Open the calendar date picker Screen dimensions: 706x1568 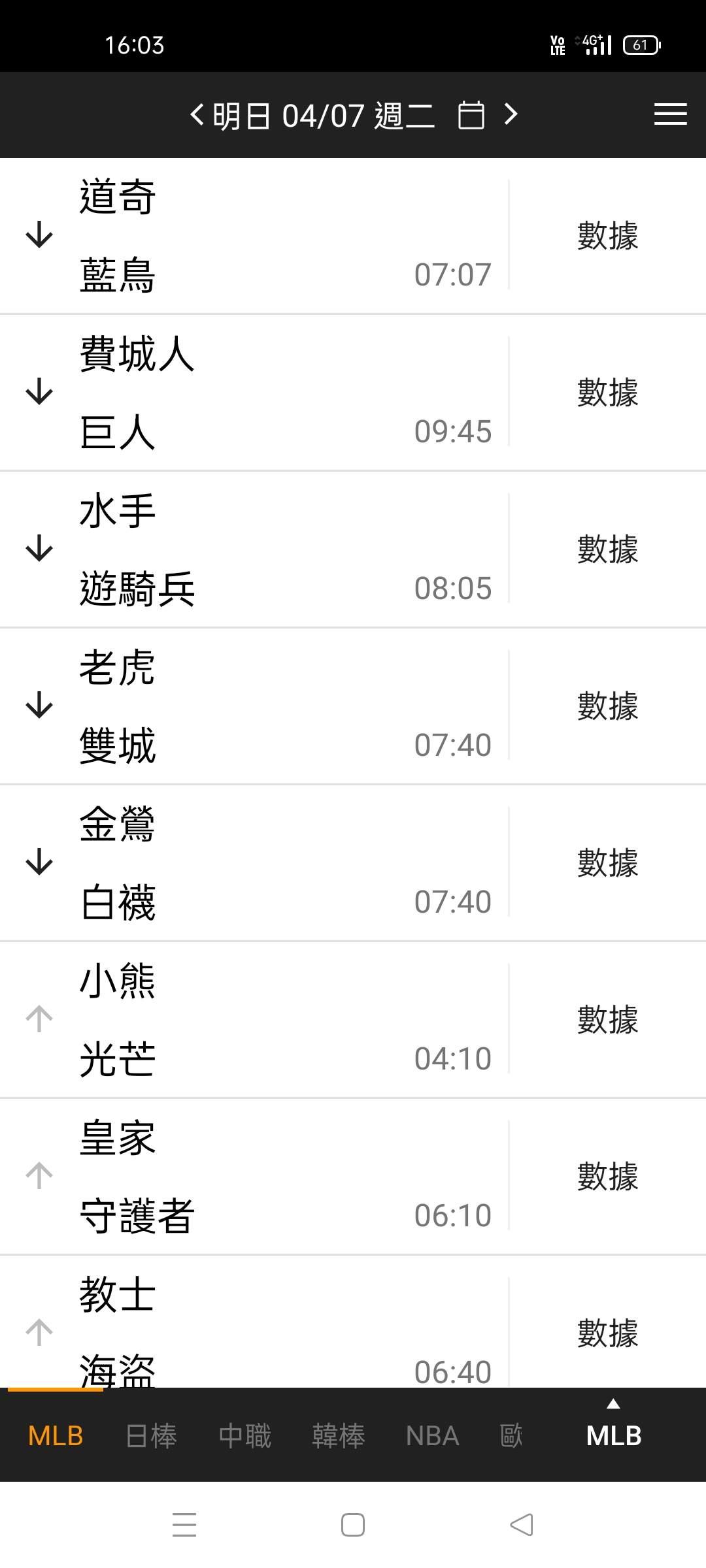pyautogui.click(x=471, y=116)
